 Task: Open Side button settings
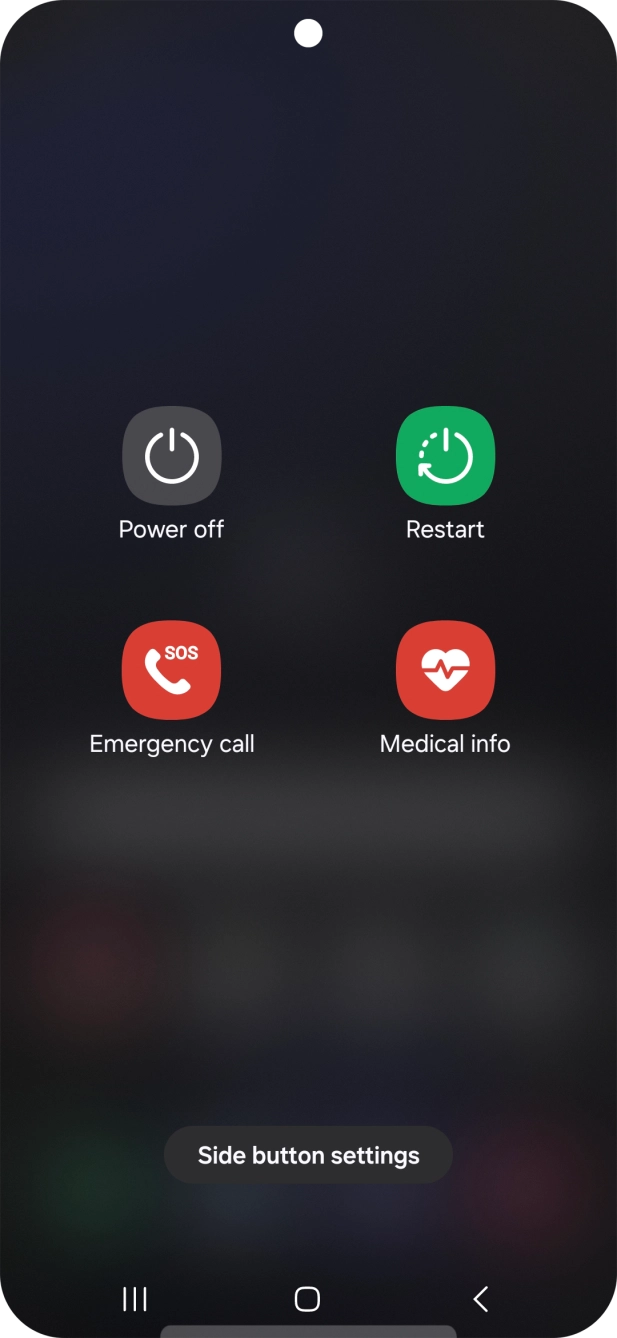coord(308,1155)
